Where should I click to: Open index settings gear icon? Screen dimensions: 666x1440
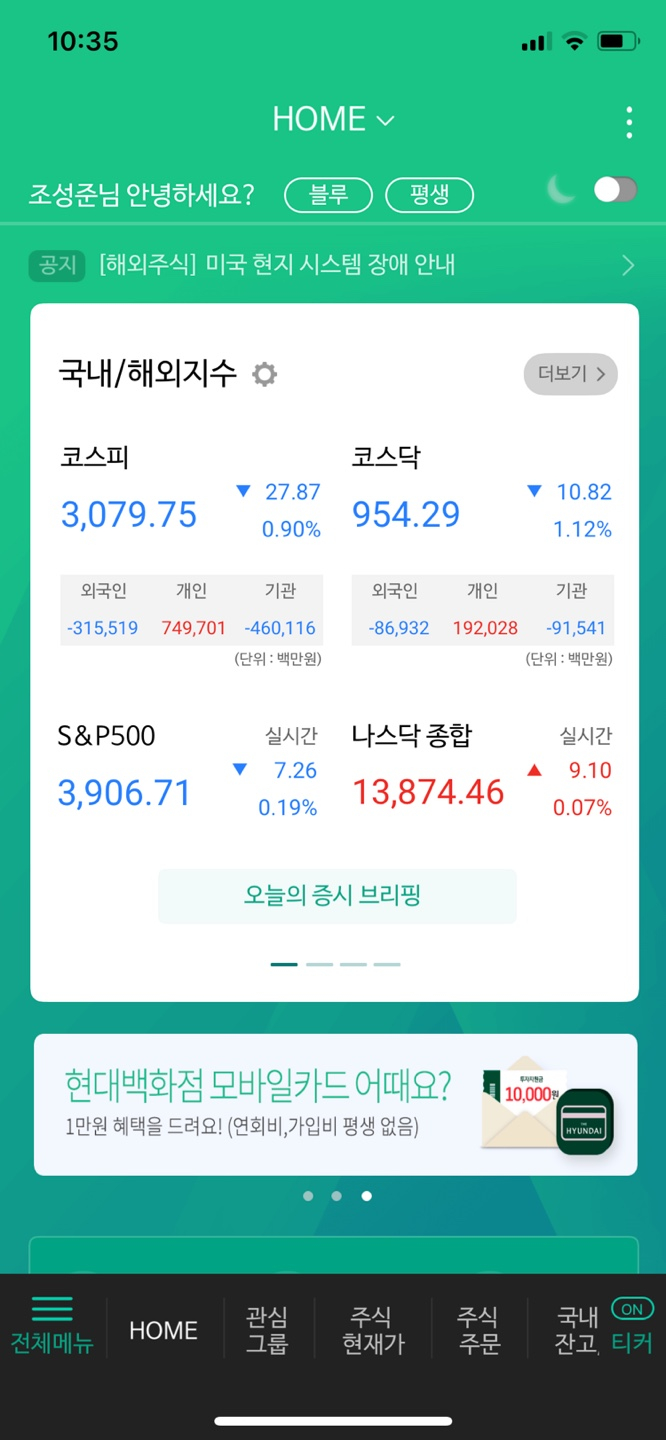tap(264, 375)
